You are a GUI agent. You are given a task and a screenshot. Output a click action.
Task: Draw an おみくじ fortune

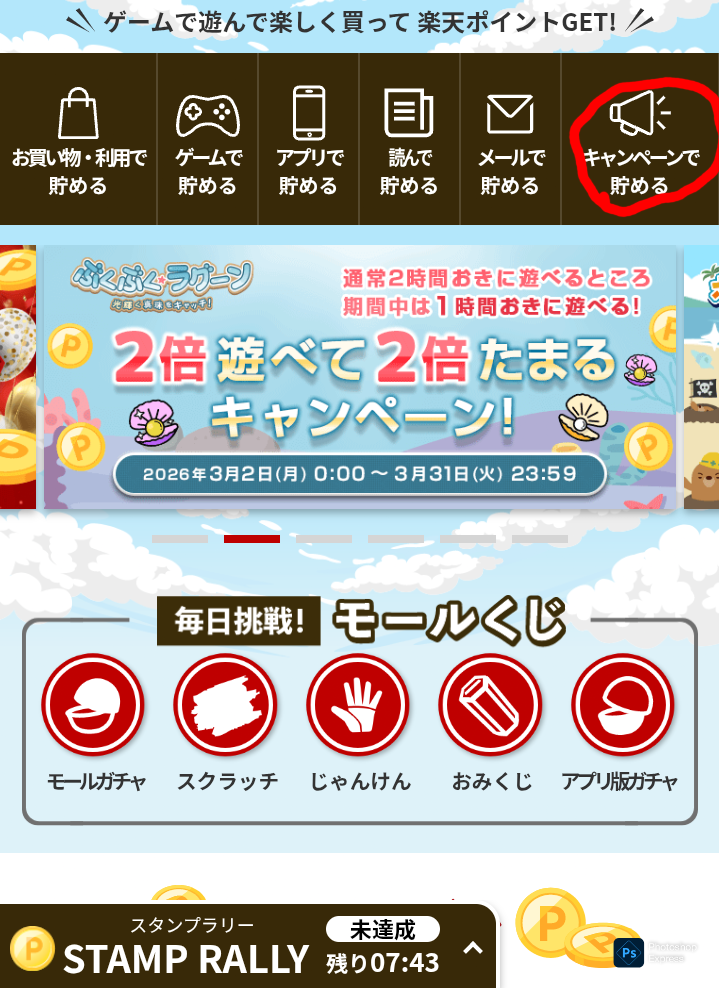(490, 705)
